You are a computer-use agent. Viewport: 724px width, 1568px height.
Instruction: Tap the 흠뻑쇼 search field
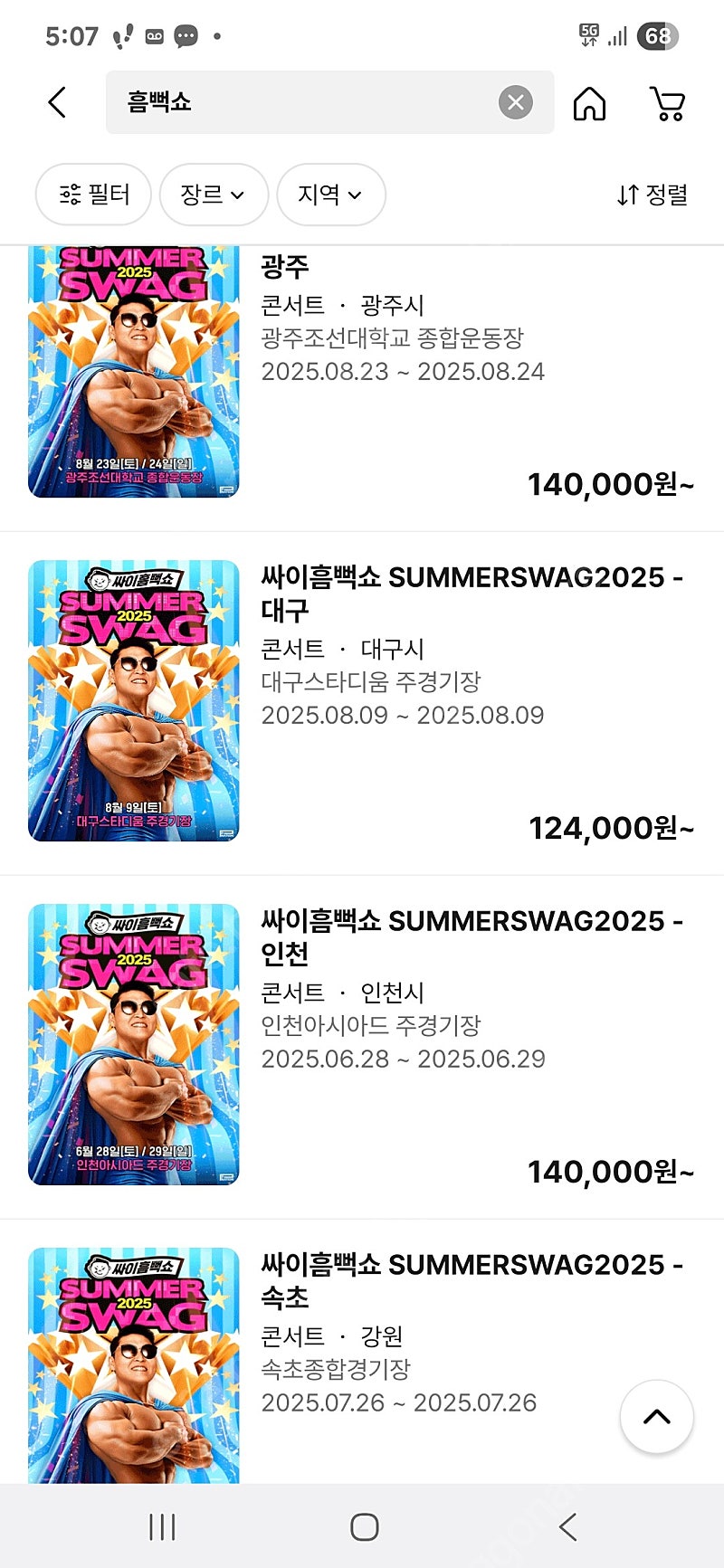point(299,102)
